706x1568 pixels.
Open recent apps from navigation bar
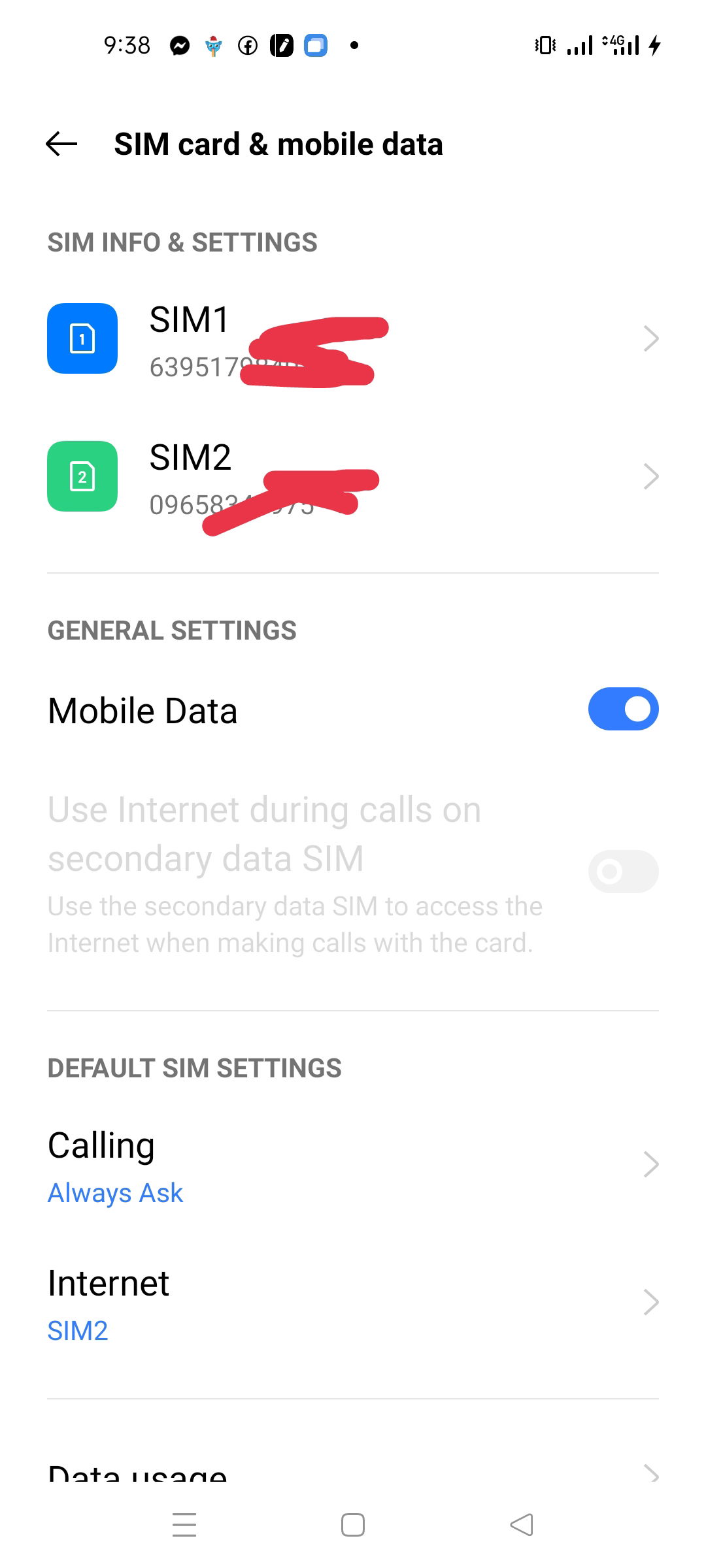184,1525
